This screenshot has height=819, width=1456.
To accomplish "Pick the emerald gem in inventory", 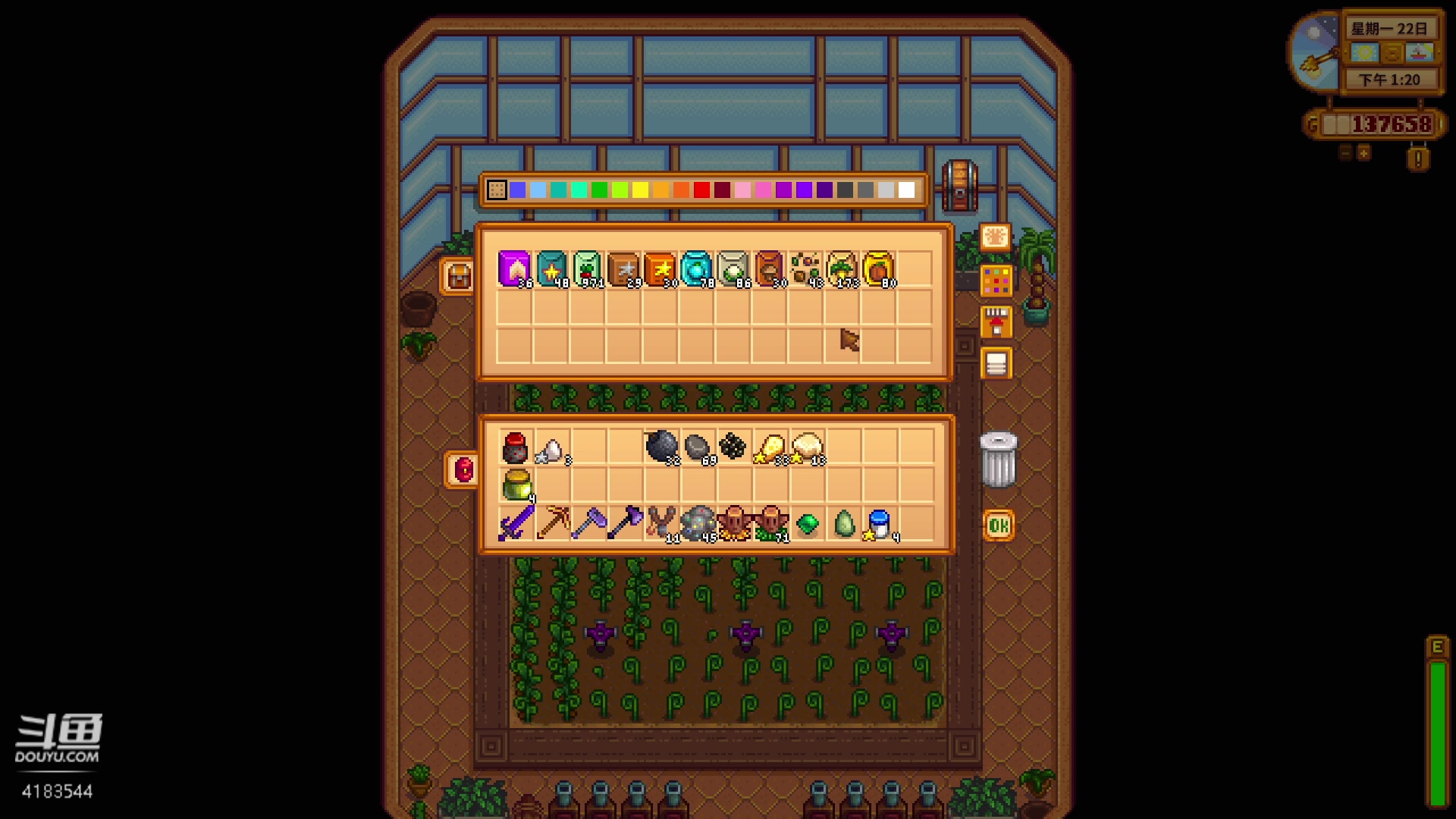I will 808,523.
